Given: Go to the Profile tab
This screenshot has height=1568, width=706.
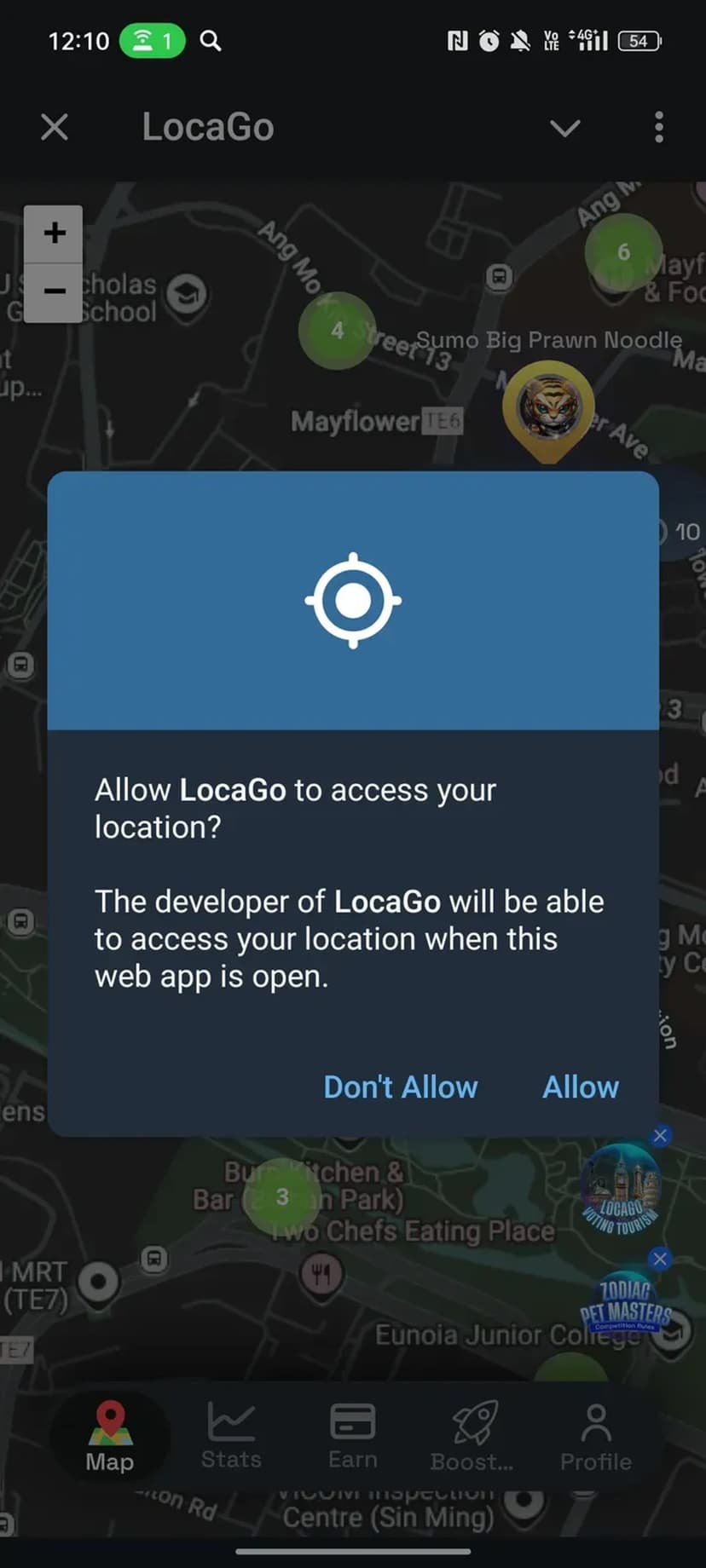Looking at the screenshot, I should pos(595,1436).
